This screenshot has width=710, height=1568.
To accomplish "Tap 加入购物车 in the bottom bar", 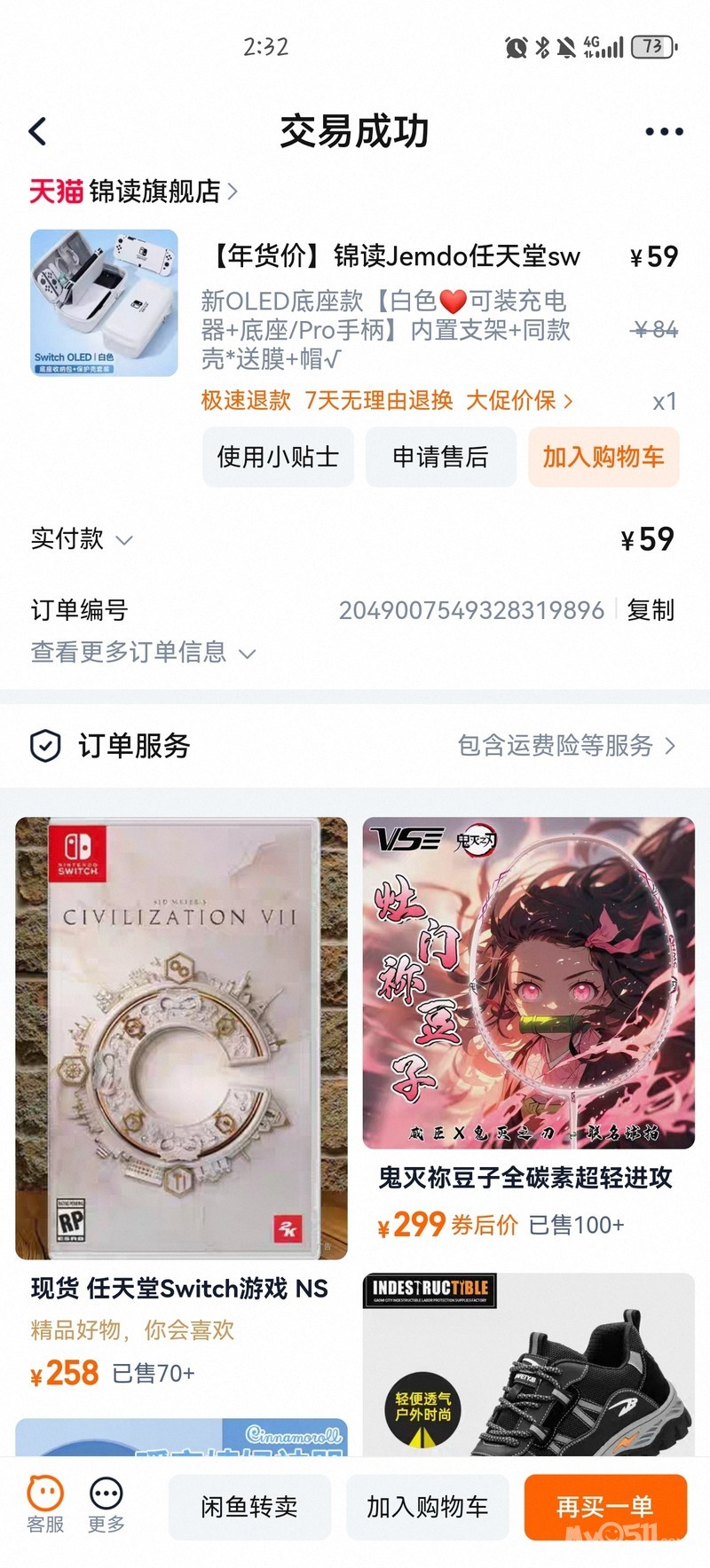I will click(427, 1507).
